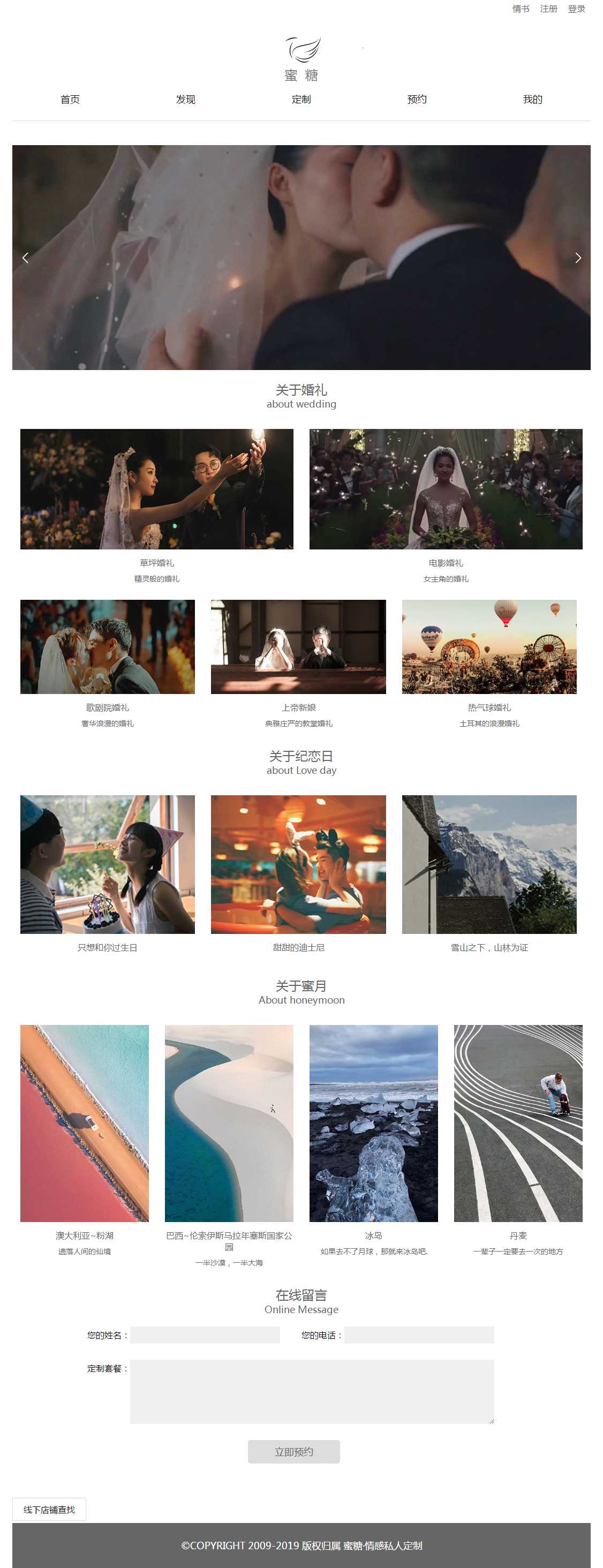
Task: Show the next carousel banner
Action: 577,258
